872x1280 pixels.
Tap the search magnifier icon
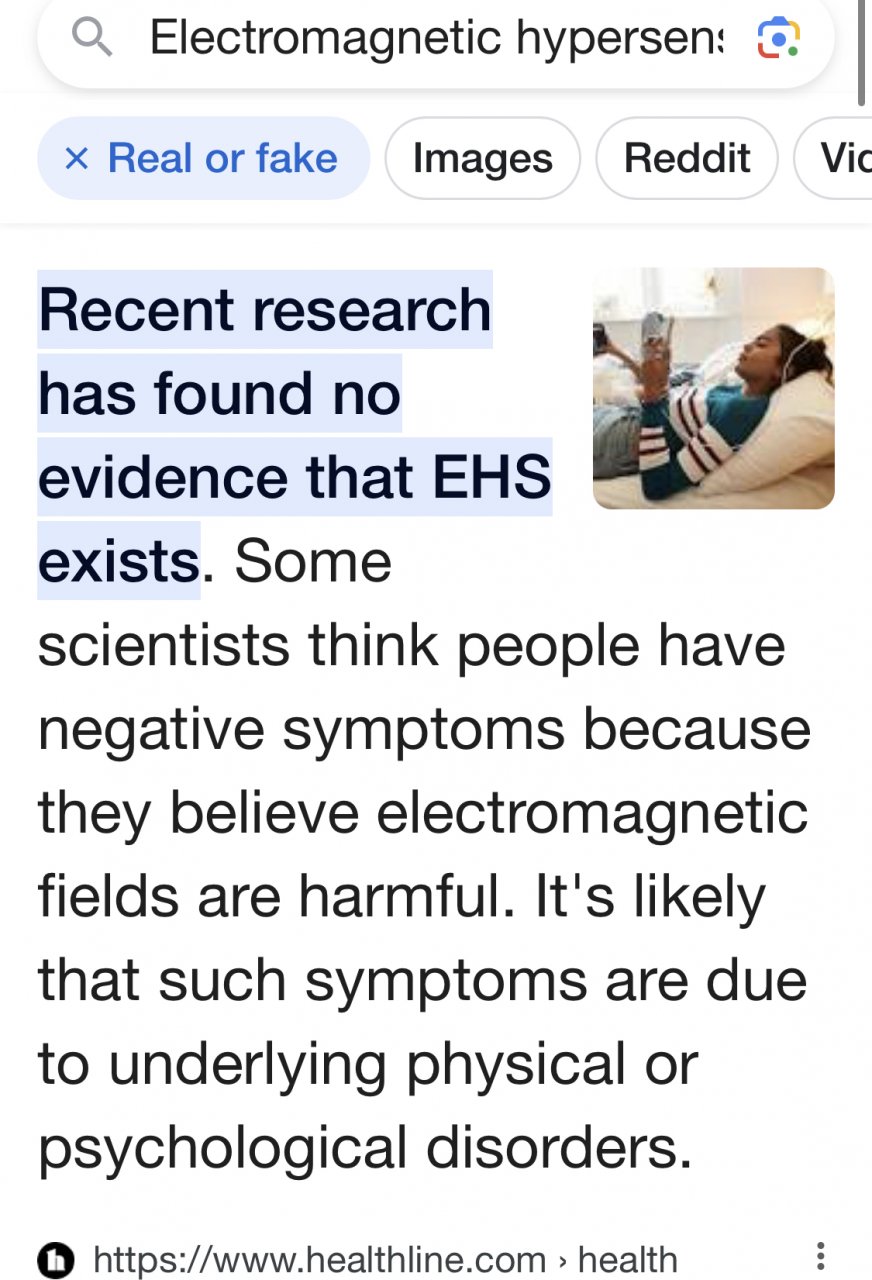(92, 39)
